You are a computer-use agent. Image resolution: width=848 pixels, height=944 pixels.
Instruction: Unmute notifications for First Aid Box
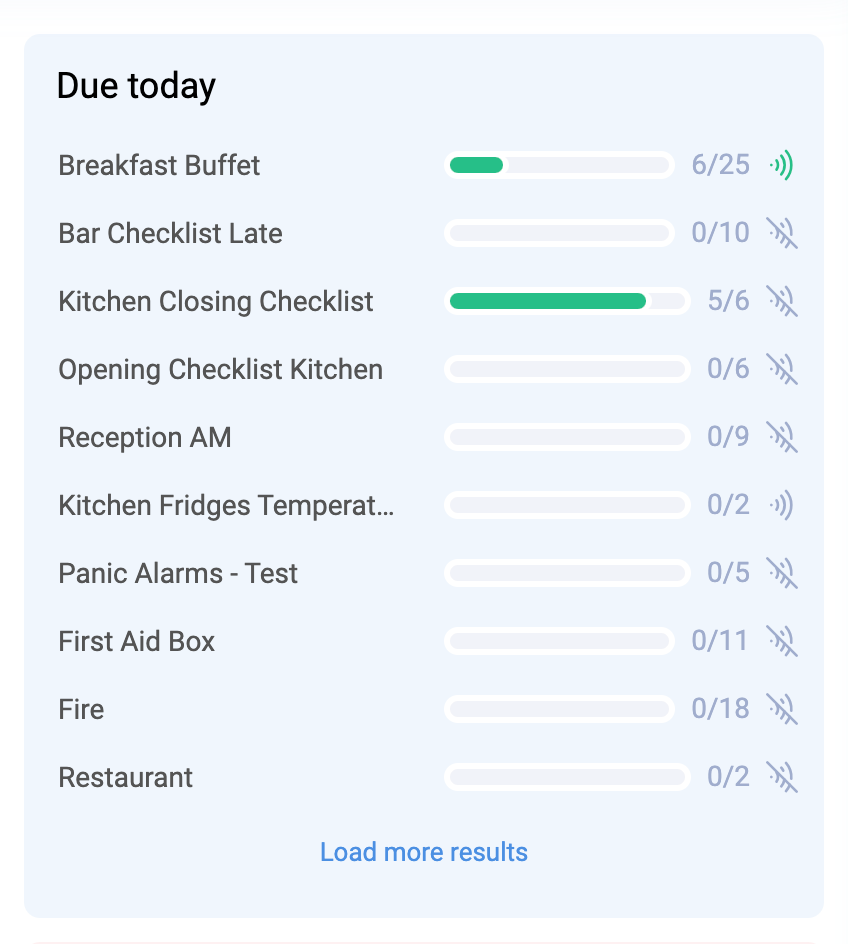783,640
